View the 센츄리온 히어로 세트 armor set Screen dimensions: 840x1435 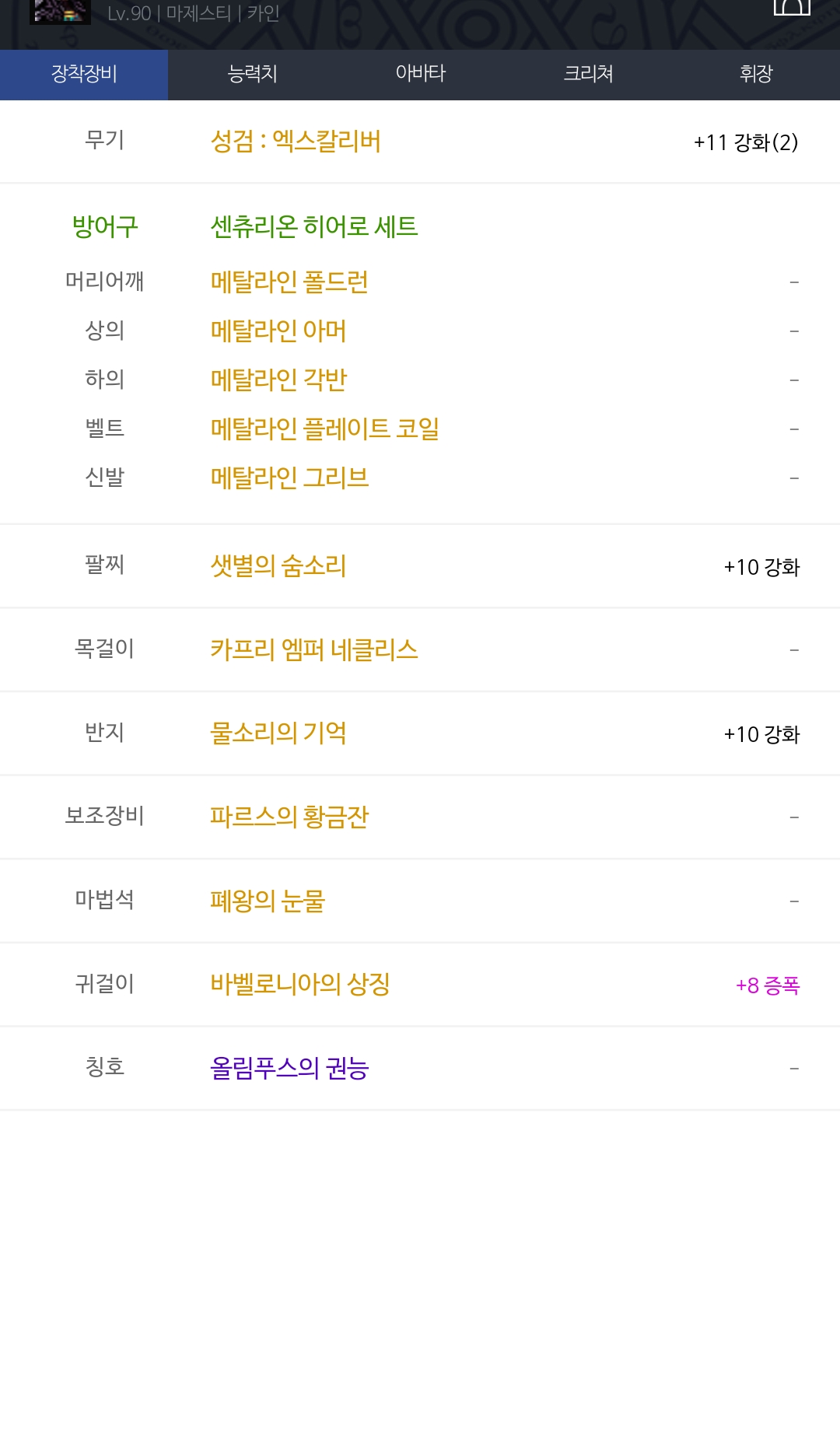(314, 226)
